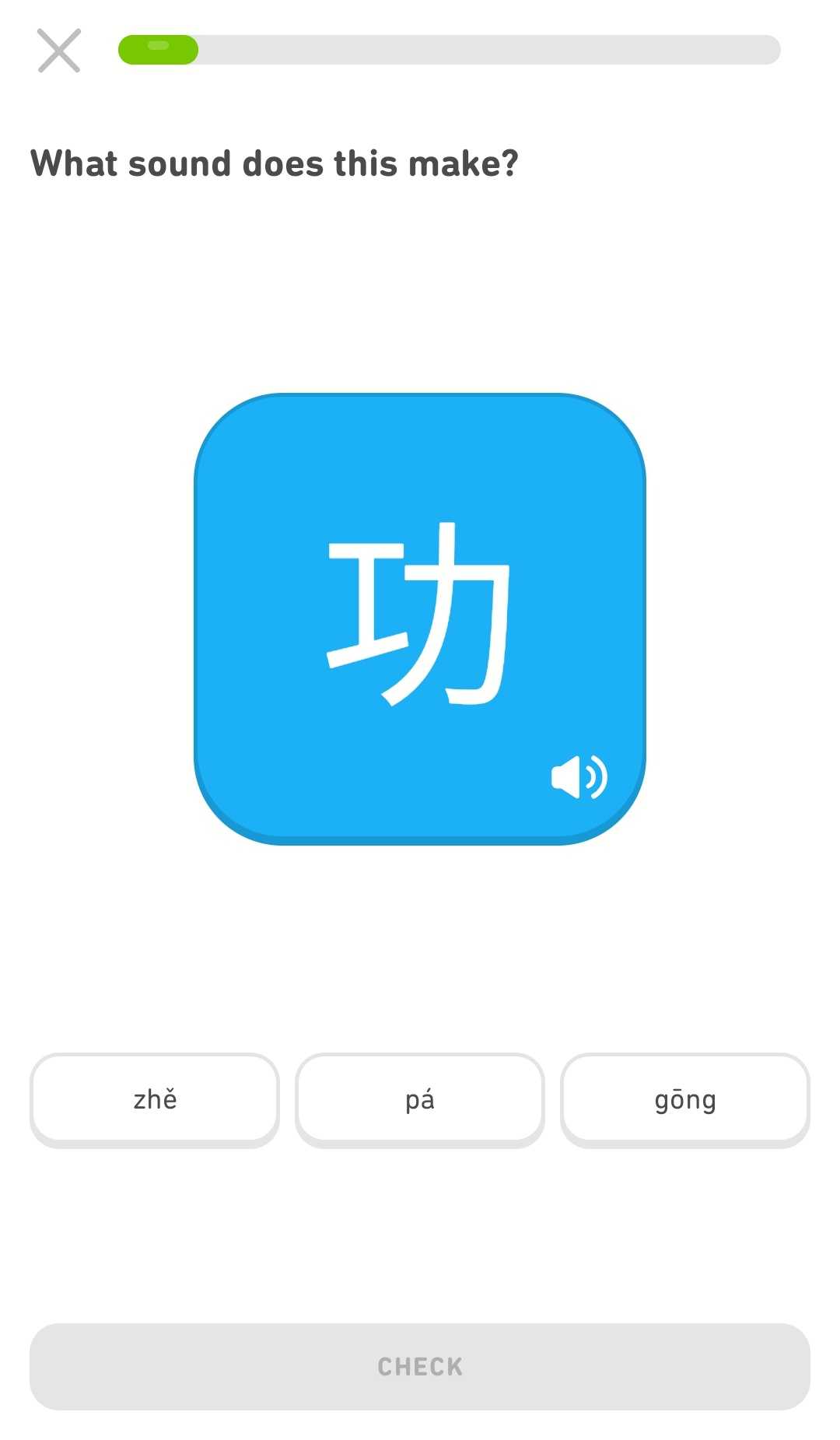Select the zhě answer option
Image resolution: width=840 pixels, height=1440 pixels.
(155, 1100)
